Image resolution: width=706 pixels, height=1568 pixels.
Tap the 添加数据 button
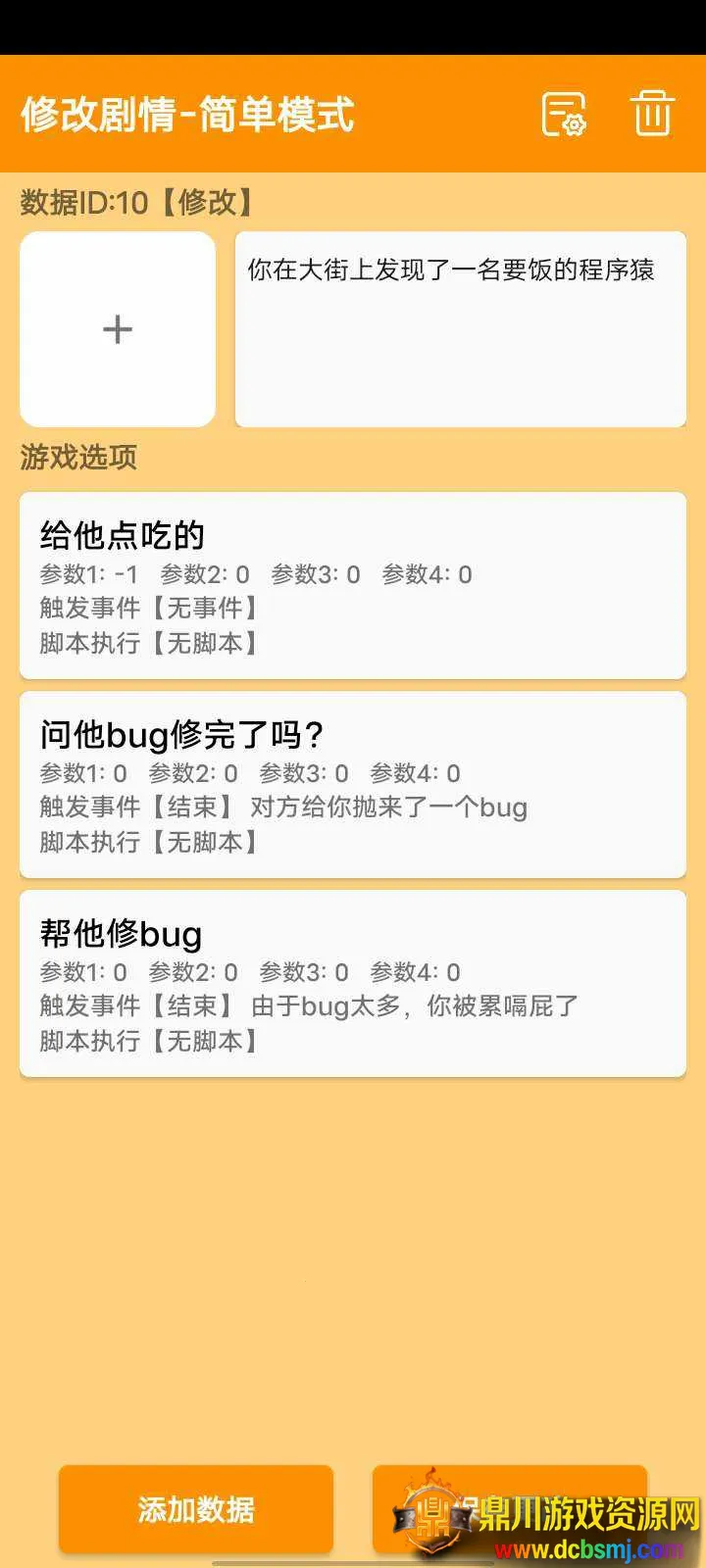tap(196, 1509)
